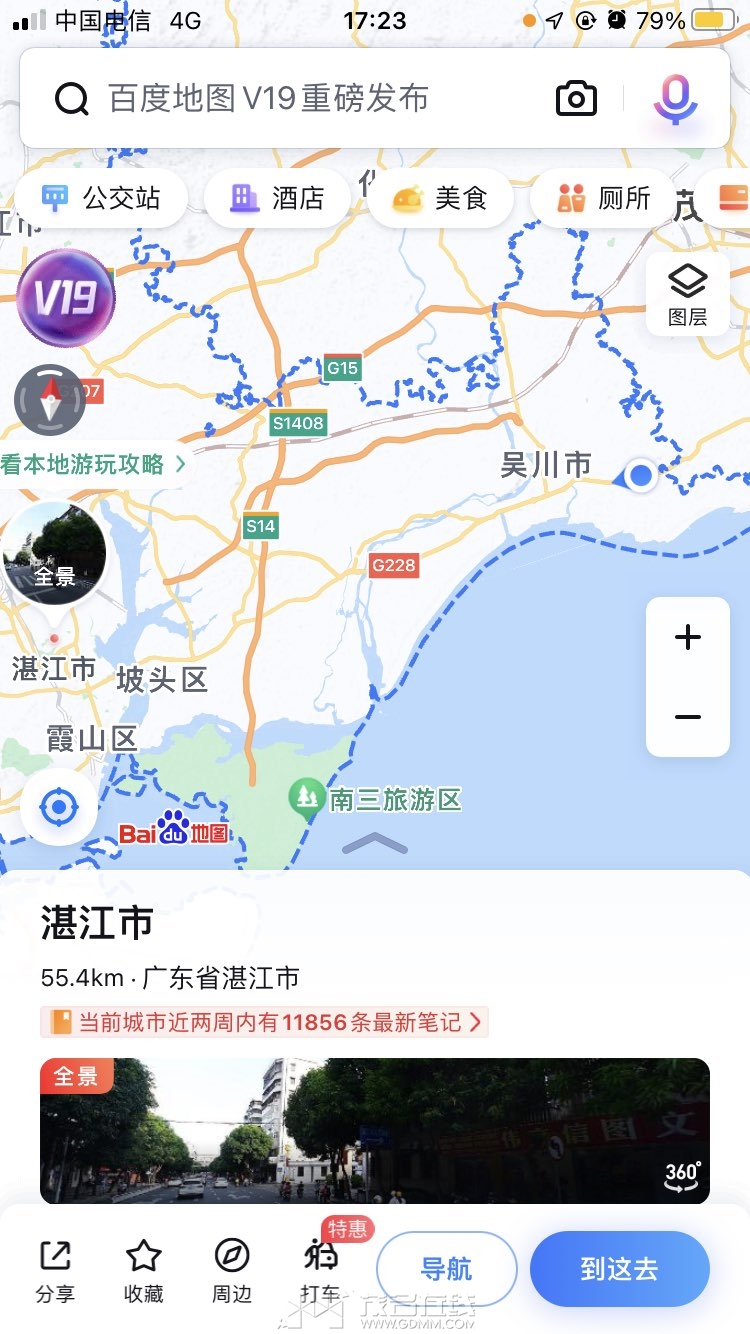The image size is (750, 1334).
Task: Expand the 湛江市 detail panel
Action: (375, 845)
